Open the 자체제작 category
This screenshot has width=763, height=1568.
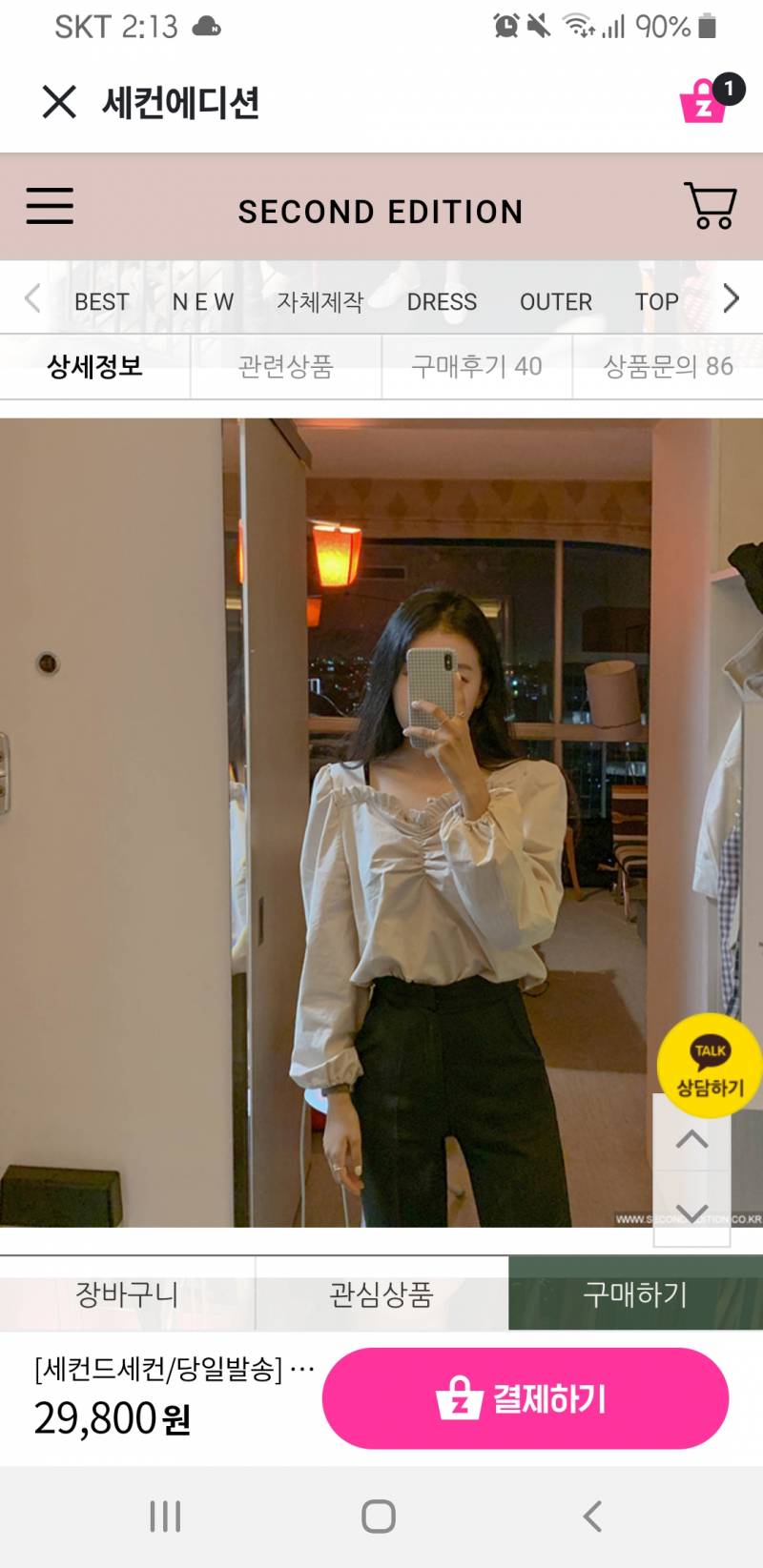[320, 302]
